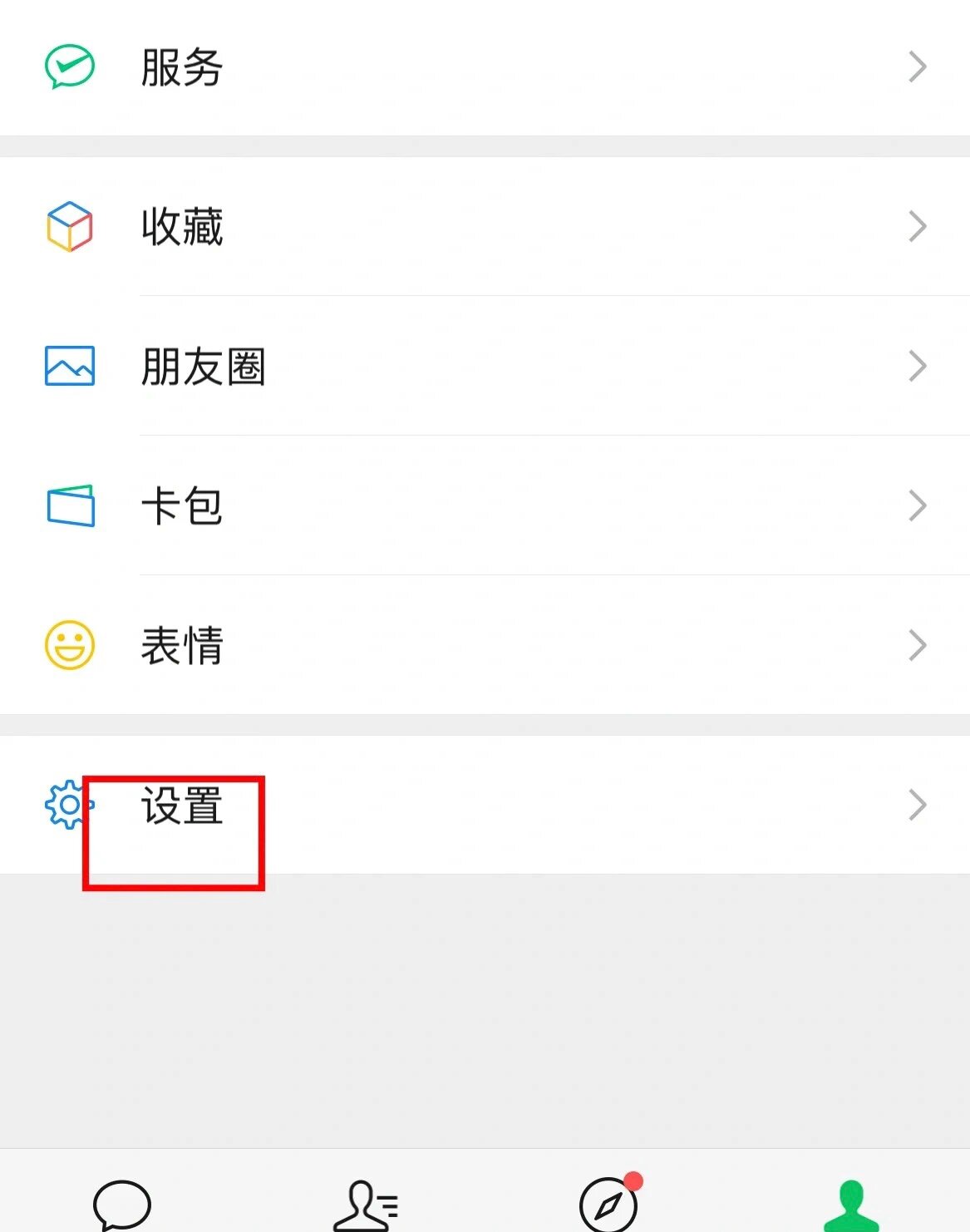Open 设置 (Settings)
This screenshot has height=1232, width=970.
[x=485, y=805]
